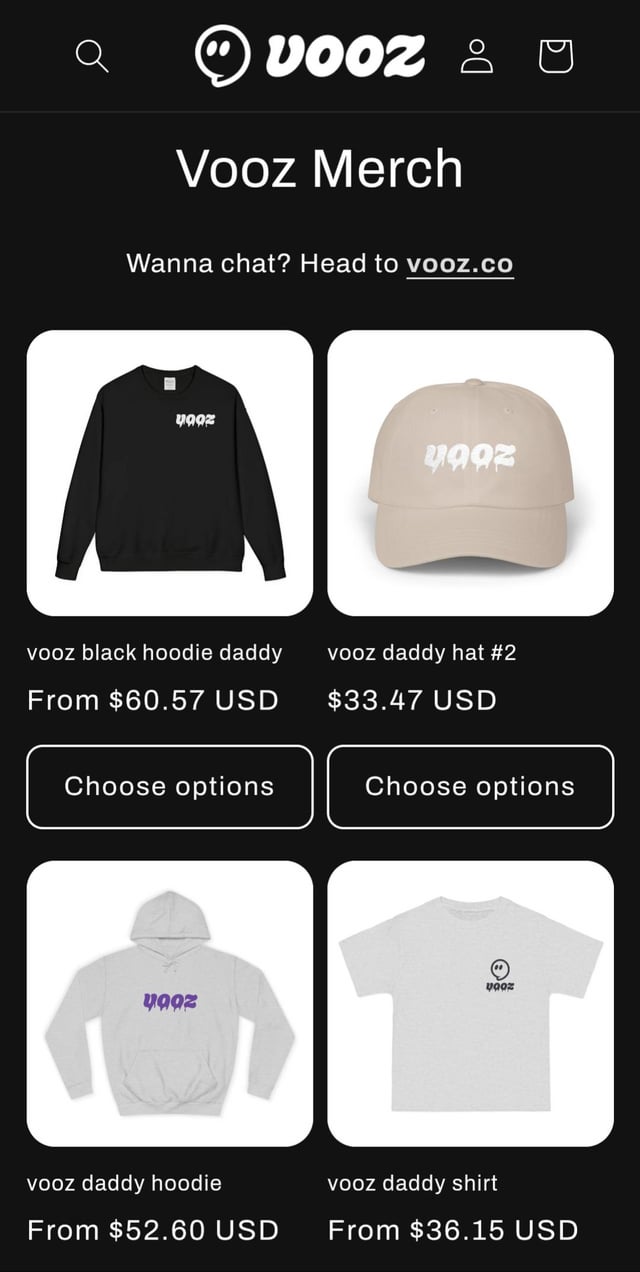The width and height of the screenshot is (640, 1272).
Task: Open the account profile icon
Action: pyautogui.click(x=476, y=56)
